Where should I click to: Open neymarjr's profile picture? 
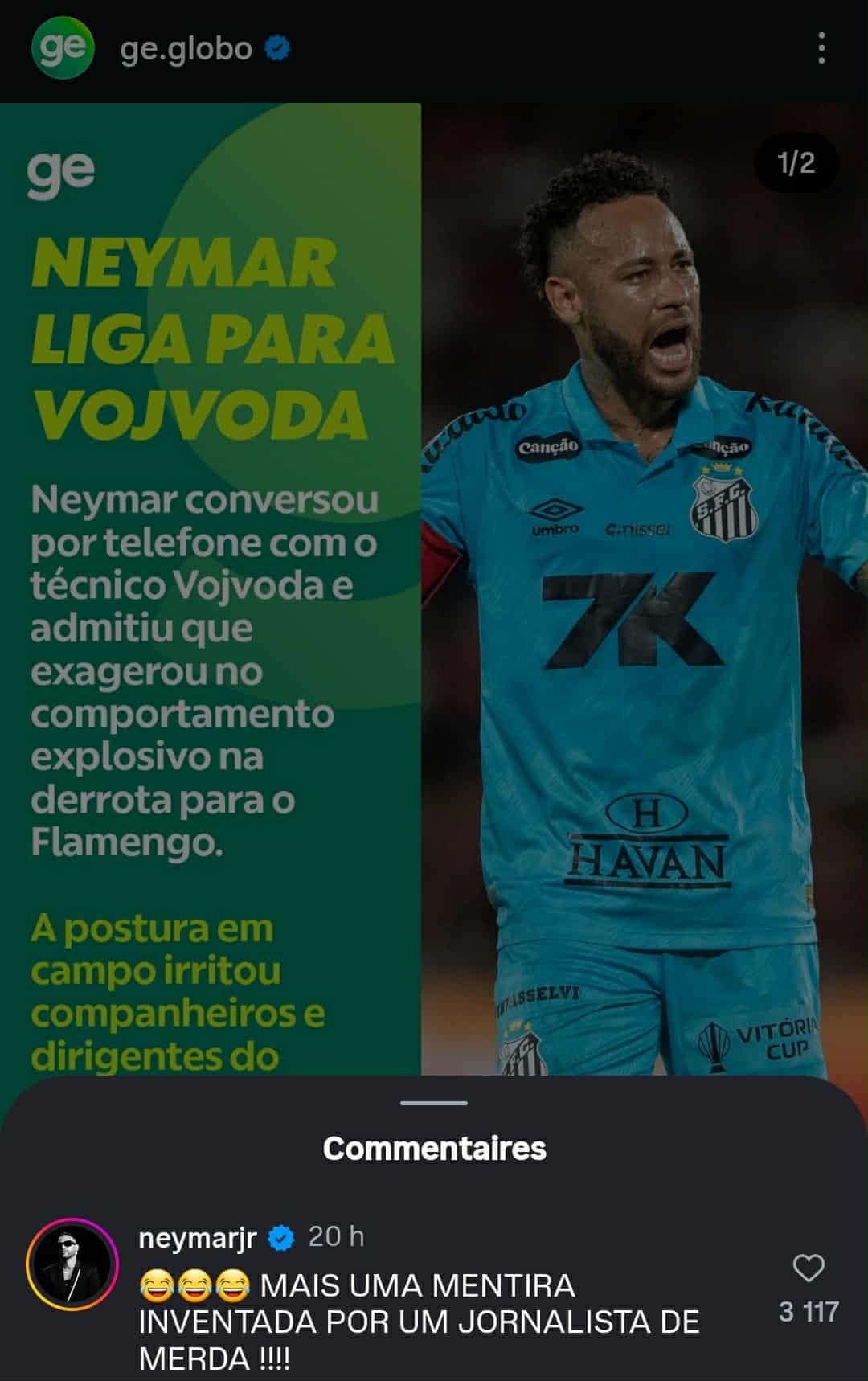(x=72, y=1264)
